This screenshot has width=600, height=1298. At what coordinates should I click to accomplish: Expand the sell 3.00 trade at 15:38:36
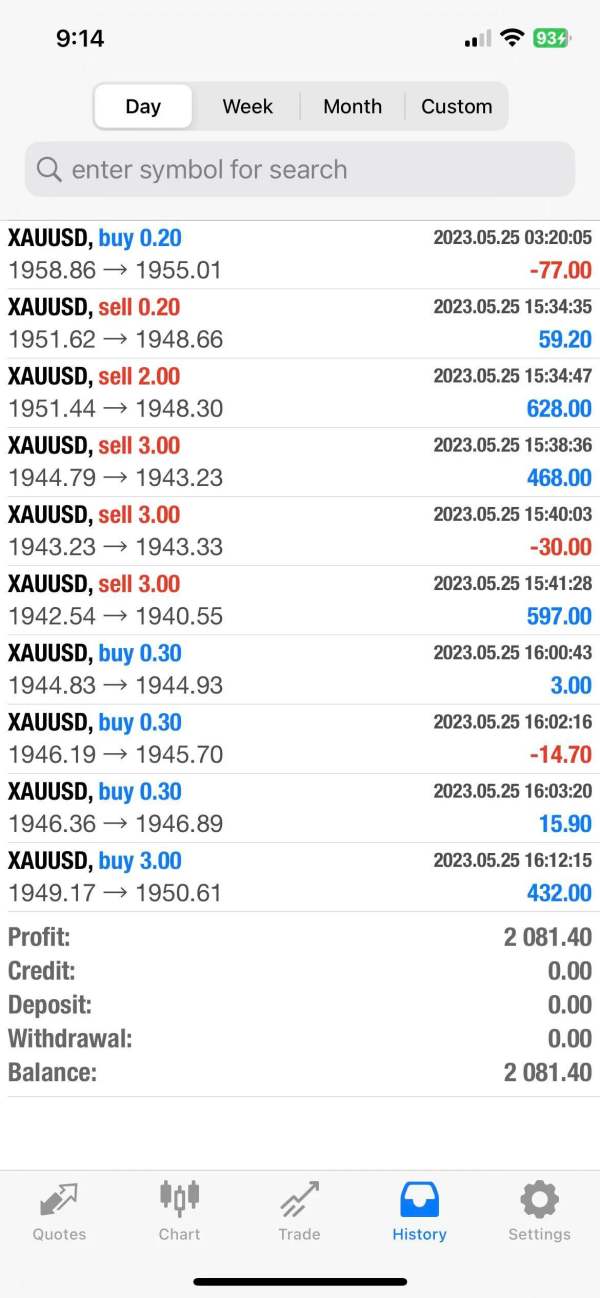click(300, 461)
